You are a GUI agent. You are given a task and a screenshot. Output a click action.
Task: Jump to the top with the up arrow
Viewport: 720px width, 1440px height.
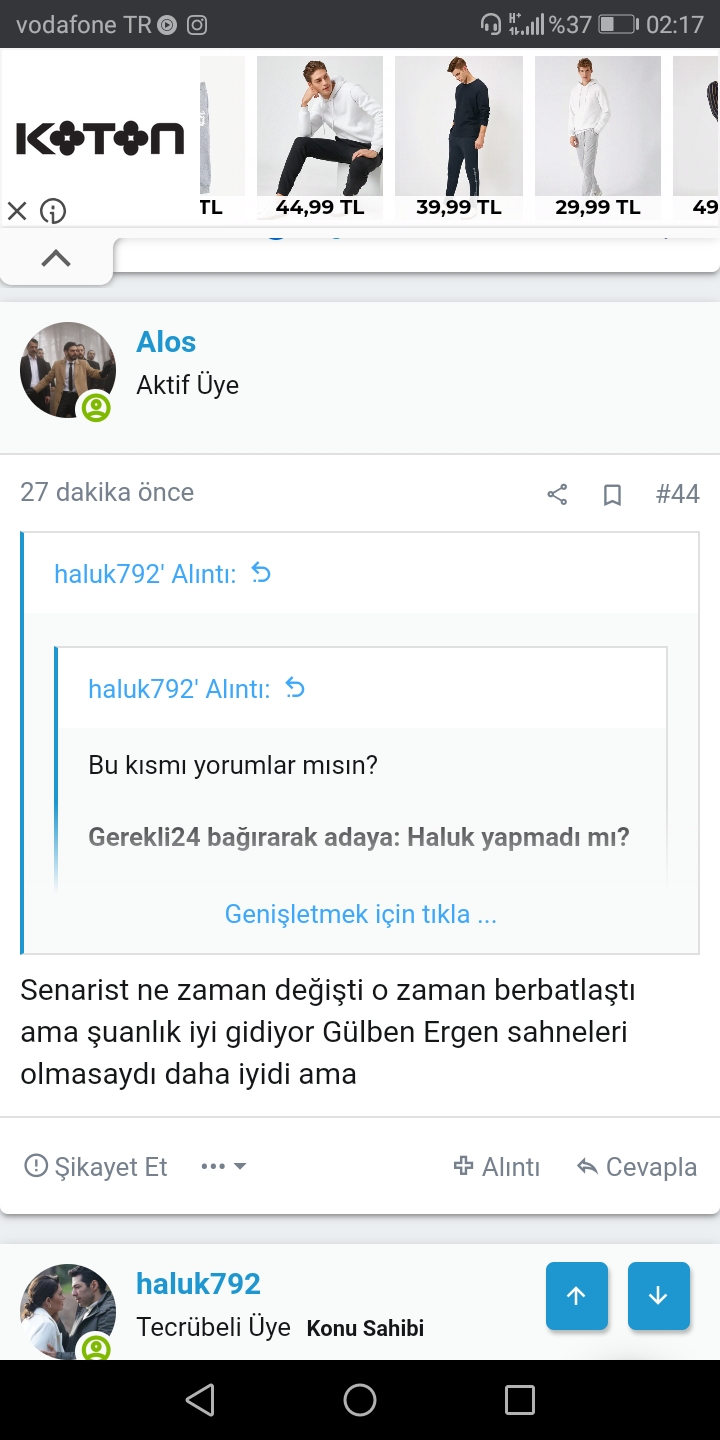[577, 1296]
